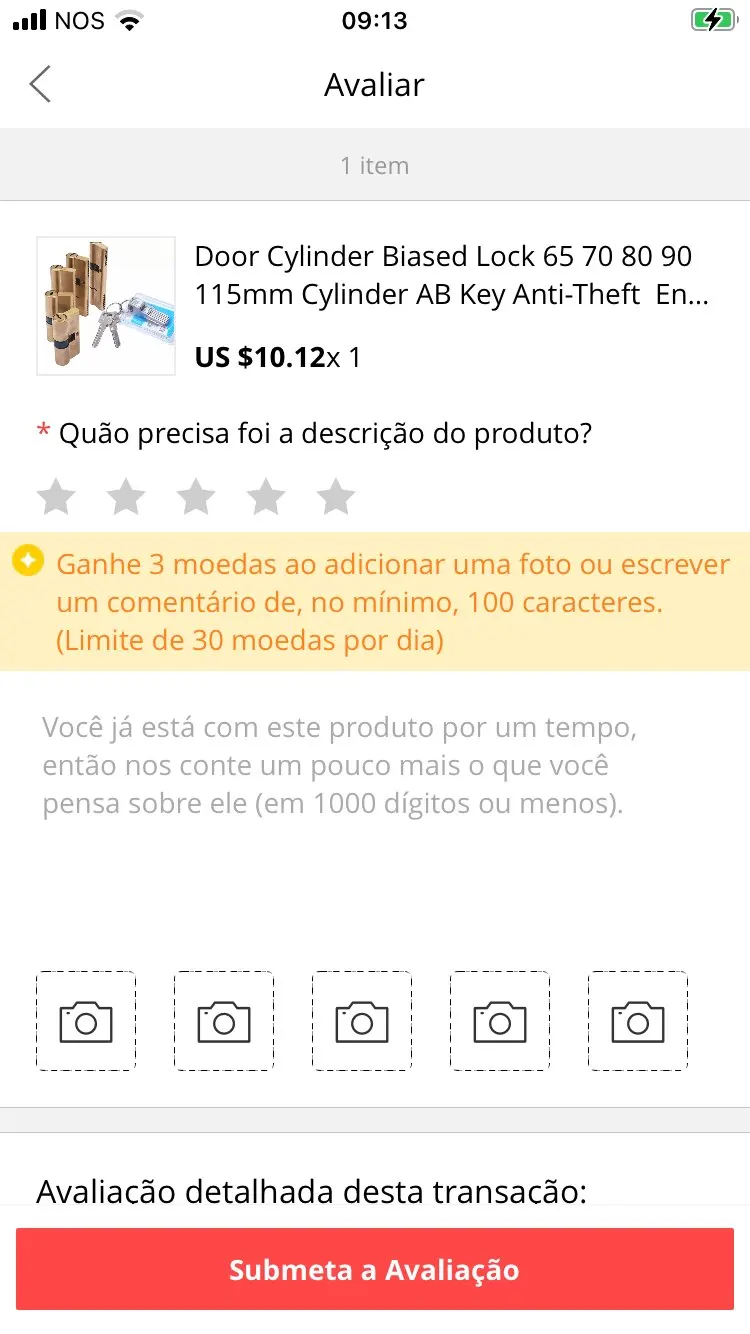Tap Submeta a Avaliação

[x=375, y=1270]
